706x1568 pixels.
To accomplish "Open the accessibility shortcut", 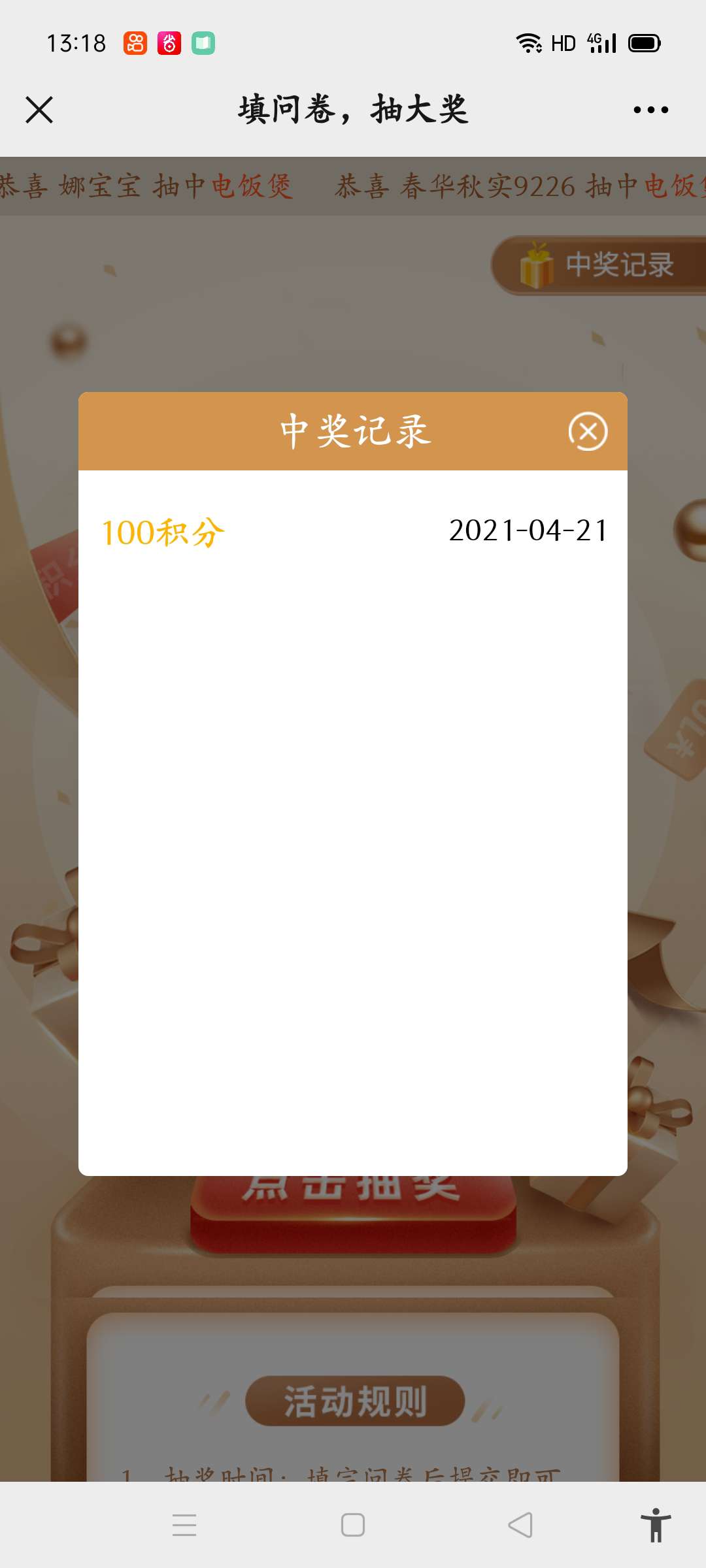I will [x=656, y=1525].
